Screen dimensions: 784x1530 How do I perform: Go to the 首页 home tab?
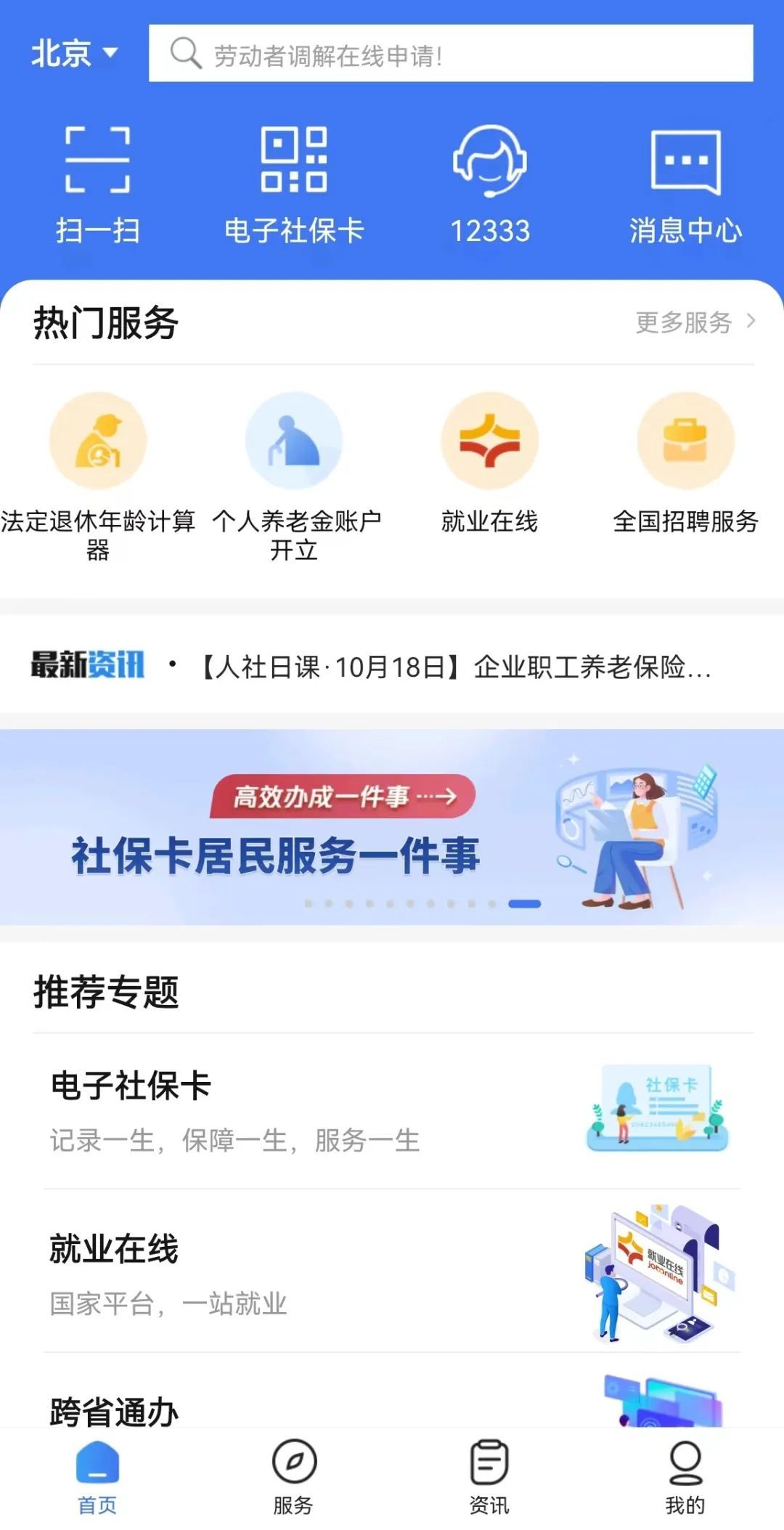98,1478
